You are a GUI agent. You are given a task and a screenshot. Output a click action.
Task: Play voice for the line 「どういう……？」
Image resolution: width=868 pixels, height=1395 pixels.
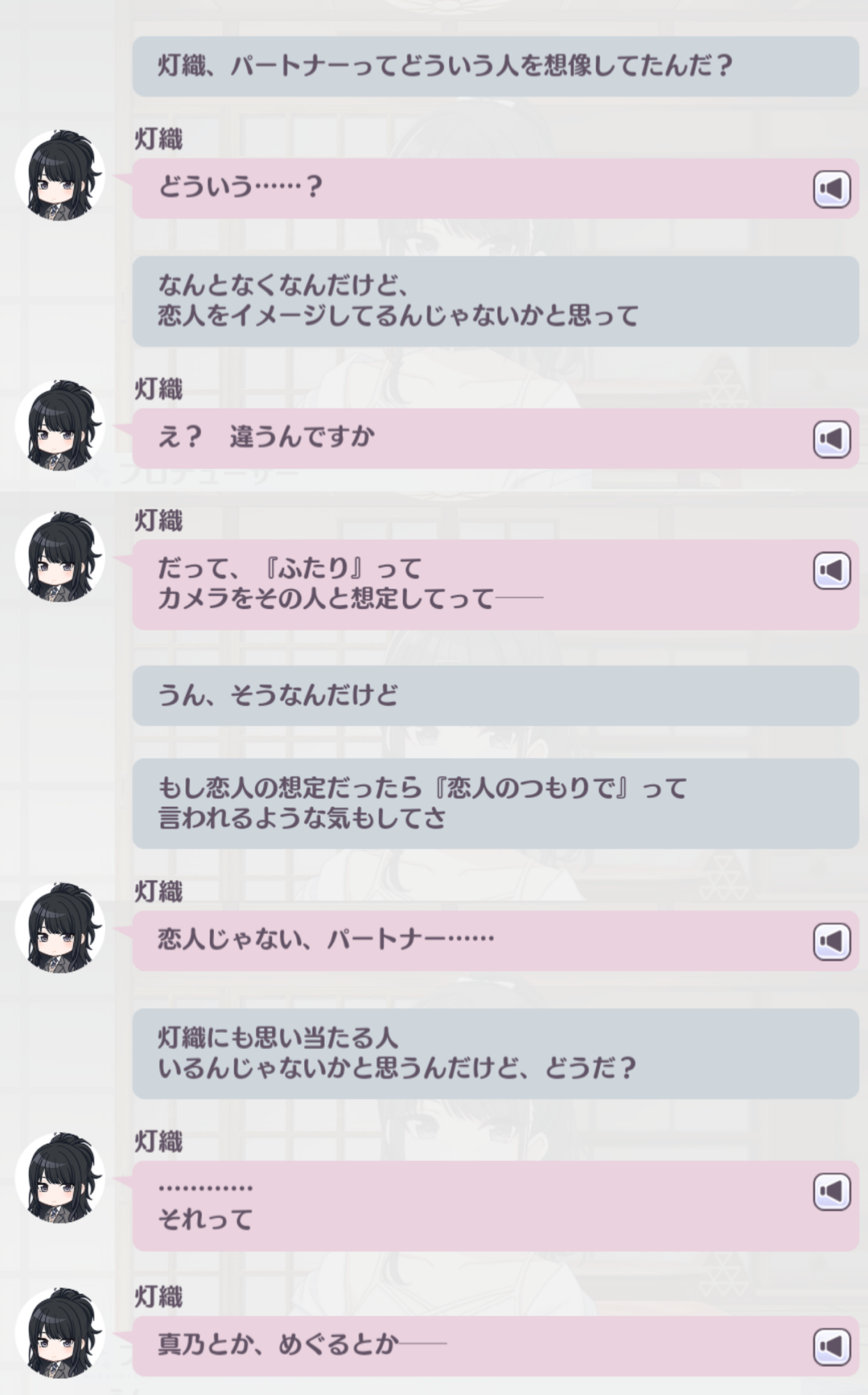(831, 188)
